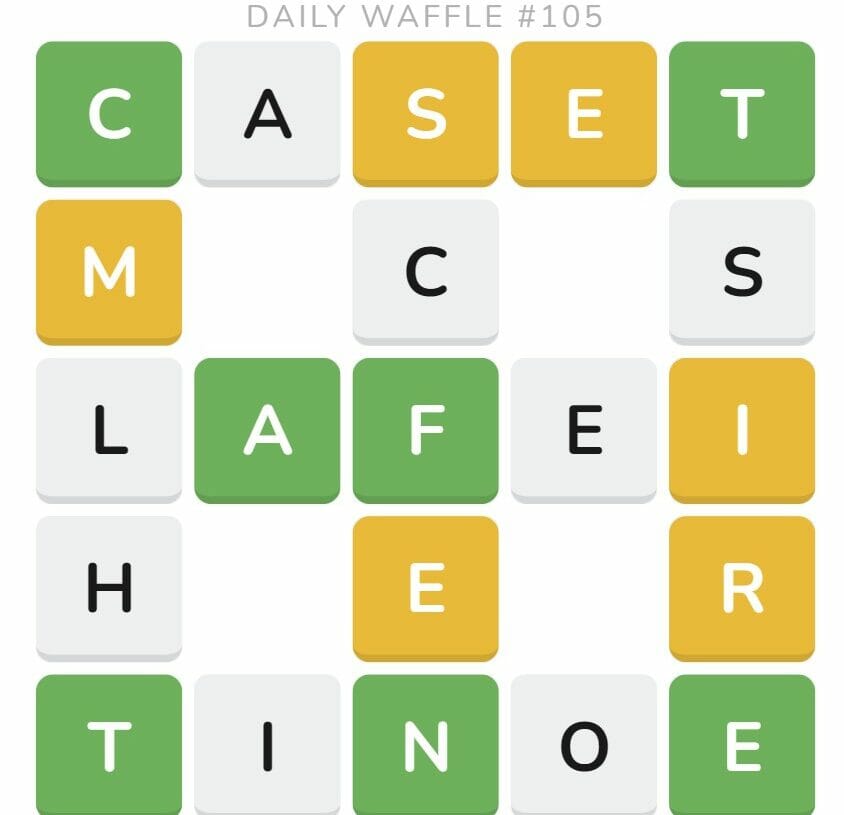The width and height of the screenshot is (844, 815).
Task: Select the green C tile
Action: tap(109, 113)
